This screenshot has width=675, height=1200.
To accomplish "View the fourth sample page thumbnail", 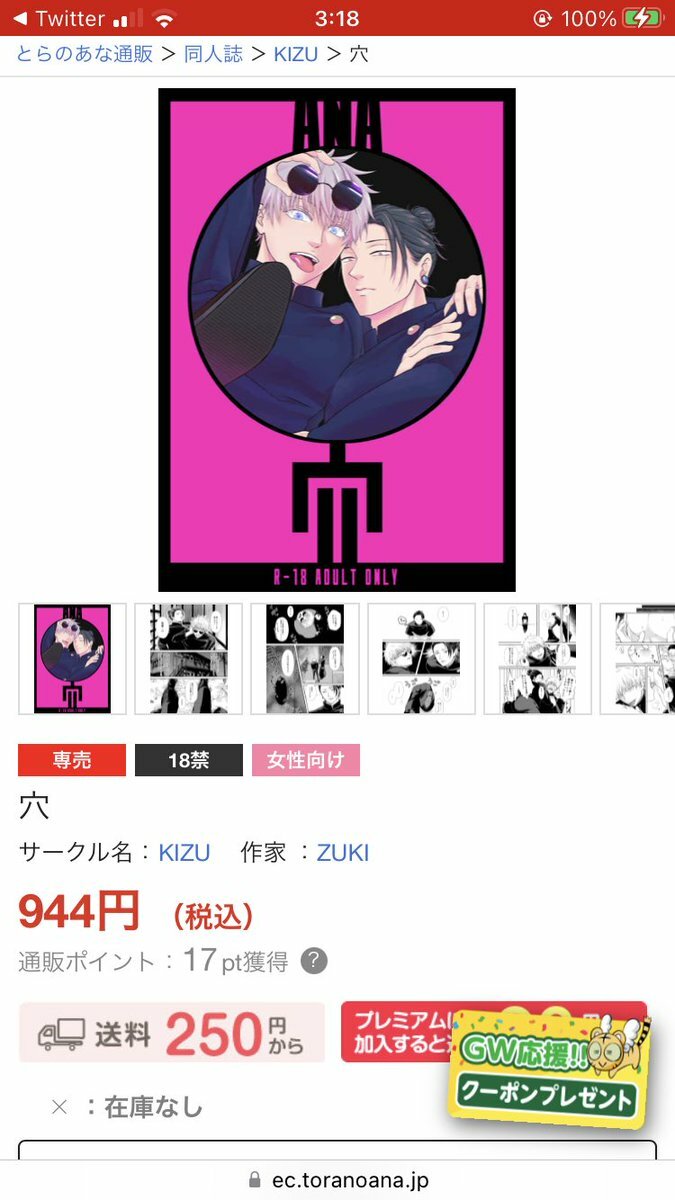I will (x=421, y=659).
